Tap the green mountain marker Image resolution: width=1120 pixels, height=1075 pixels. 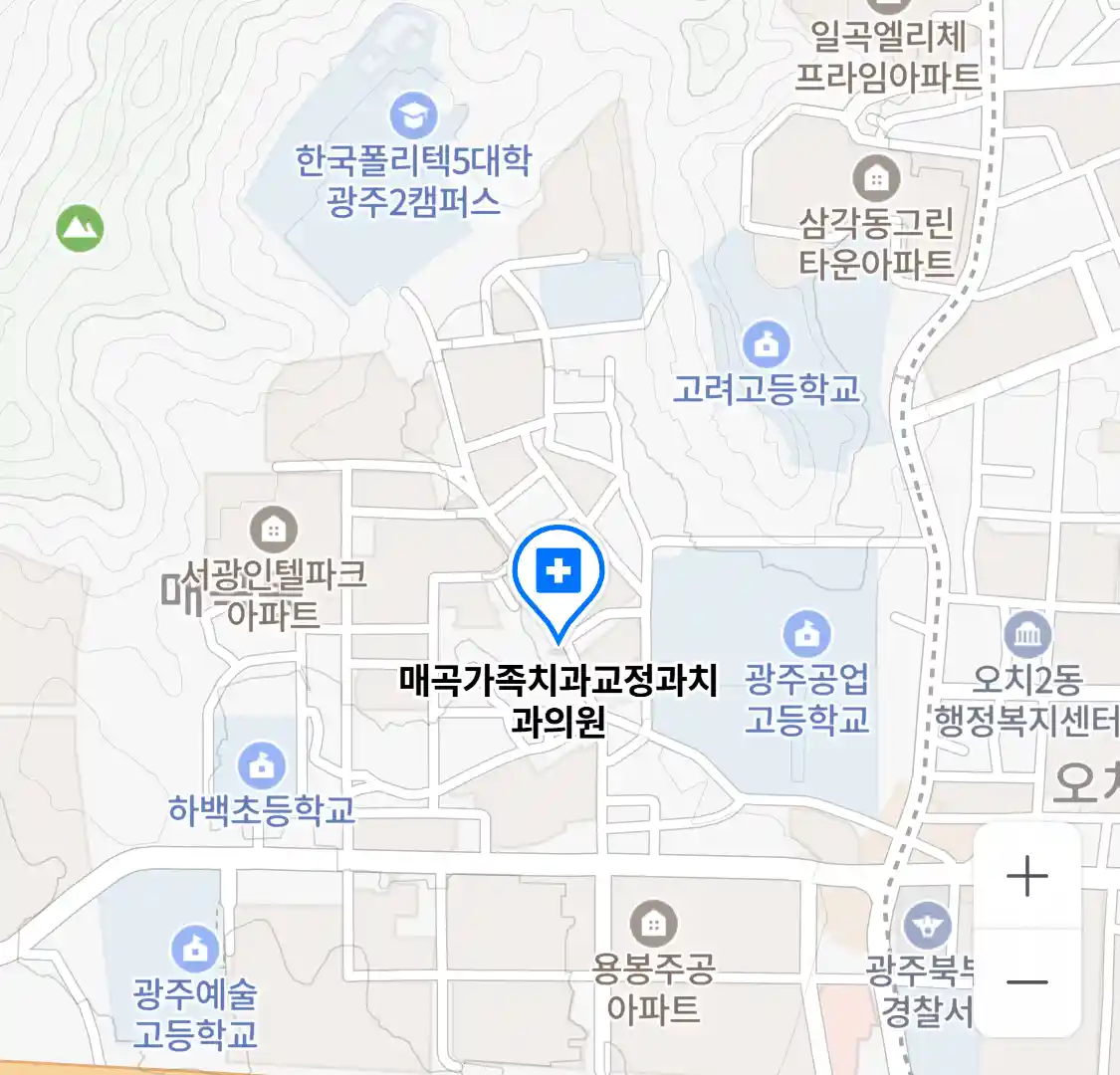(x=80, y=228)
